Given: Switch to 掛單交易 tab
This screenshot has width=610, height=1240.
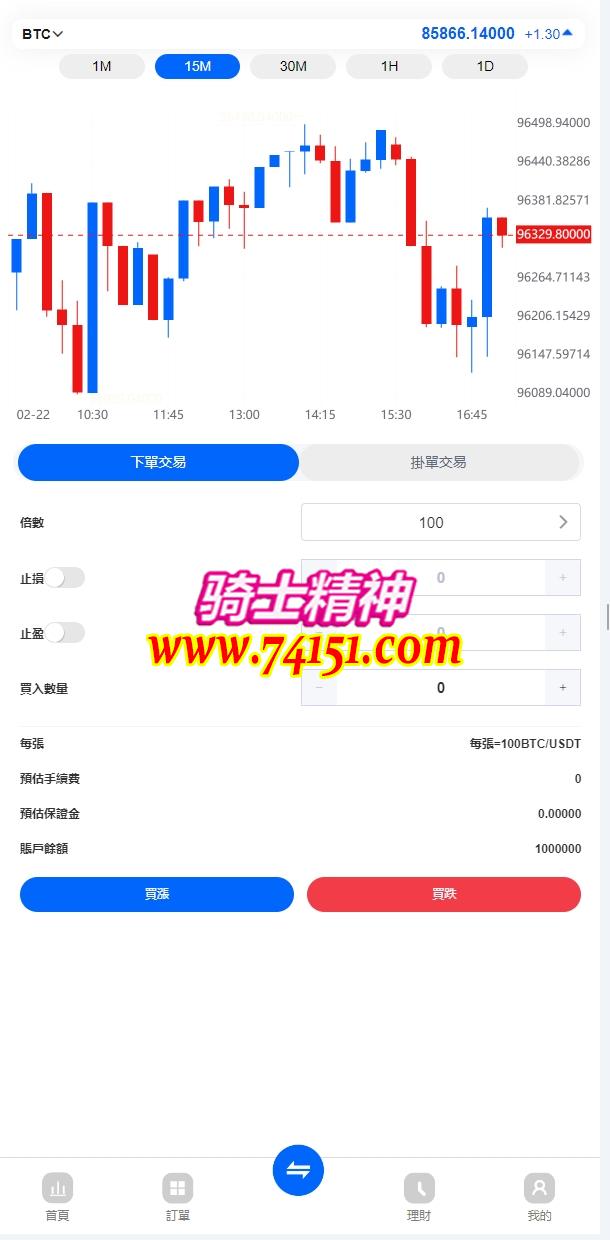Looking at the screenshot, I should click(439, 462).
